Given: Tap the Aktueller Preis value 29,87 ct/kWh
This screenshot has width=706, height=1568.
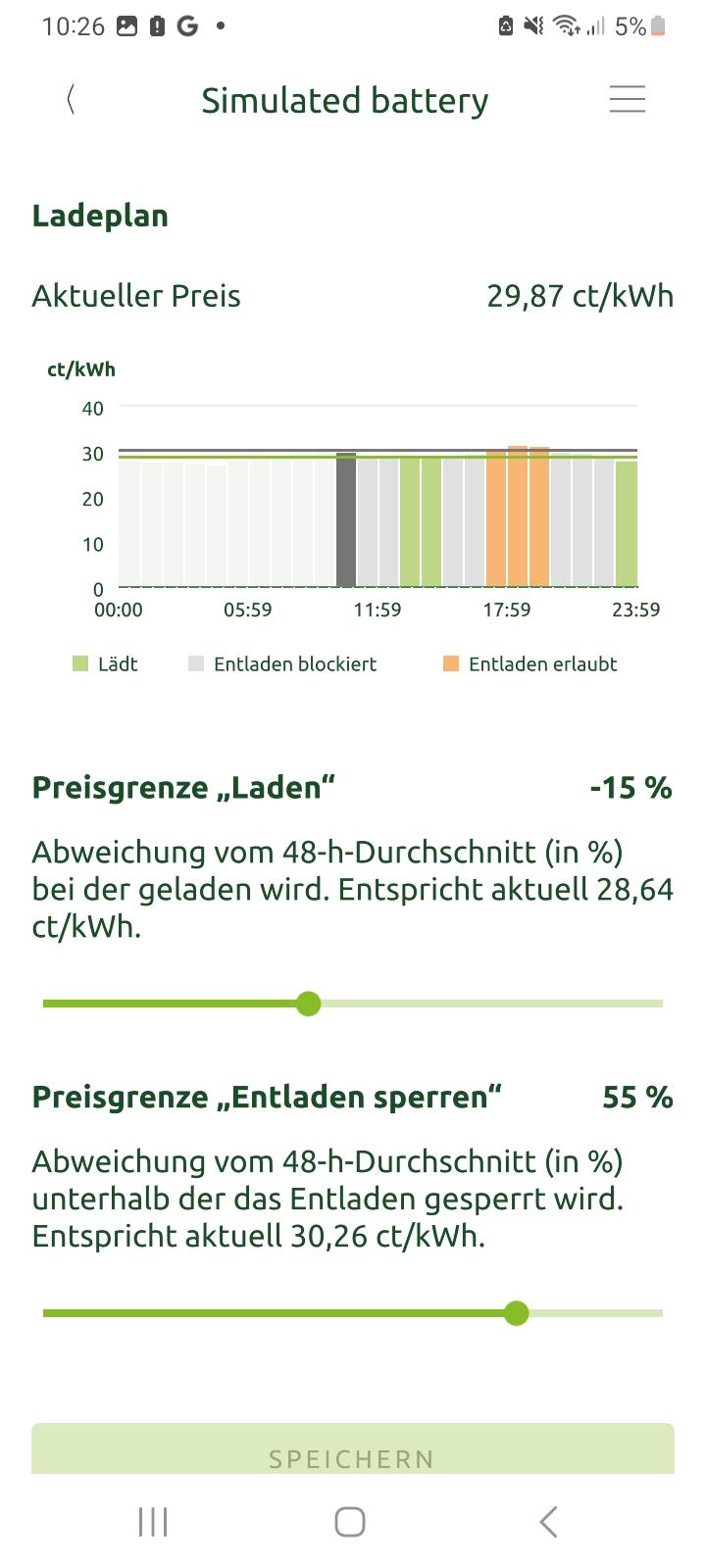Looking at the screenshot, I should point(580,295).
